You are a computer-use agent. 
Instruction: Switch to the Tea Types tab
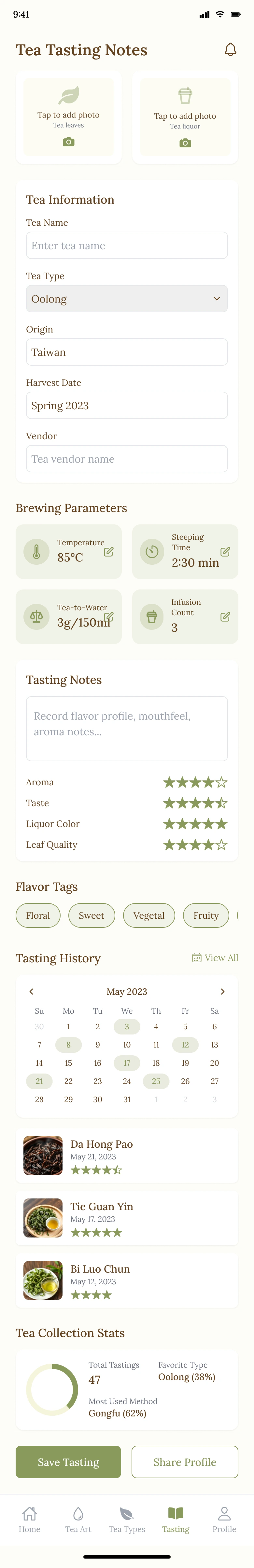127,1520
